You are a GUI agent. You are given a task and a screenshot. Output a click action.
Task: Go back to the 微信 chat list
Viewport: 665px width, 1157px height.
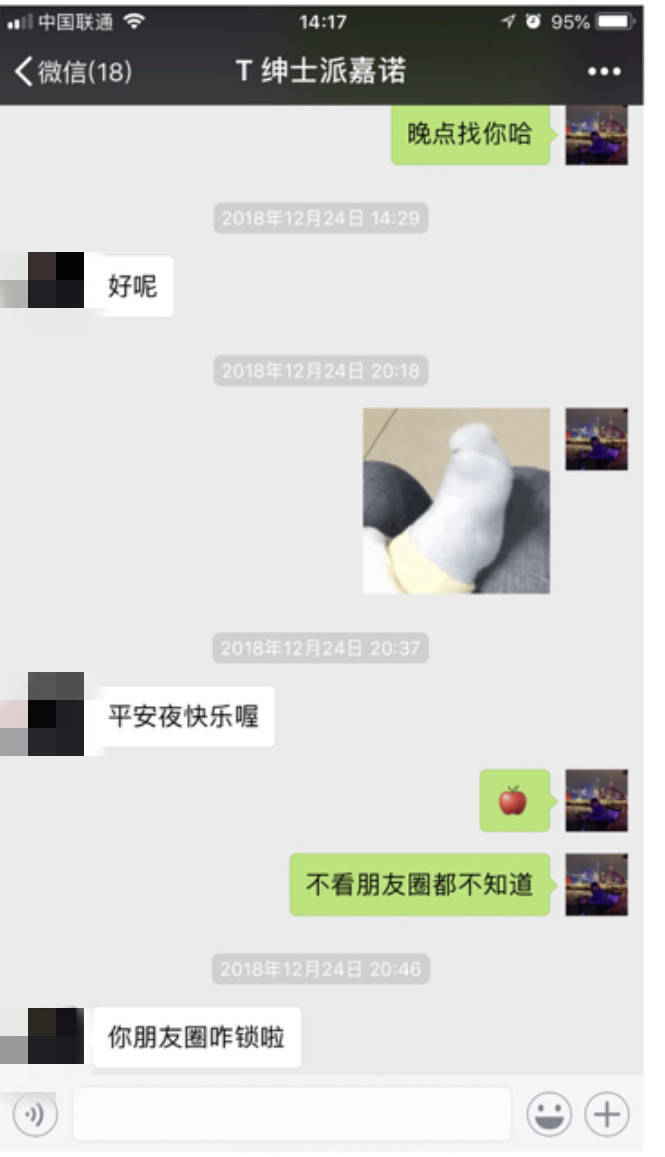point(72,72)
